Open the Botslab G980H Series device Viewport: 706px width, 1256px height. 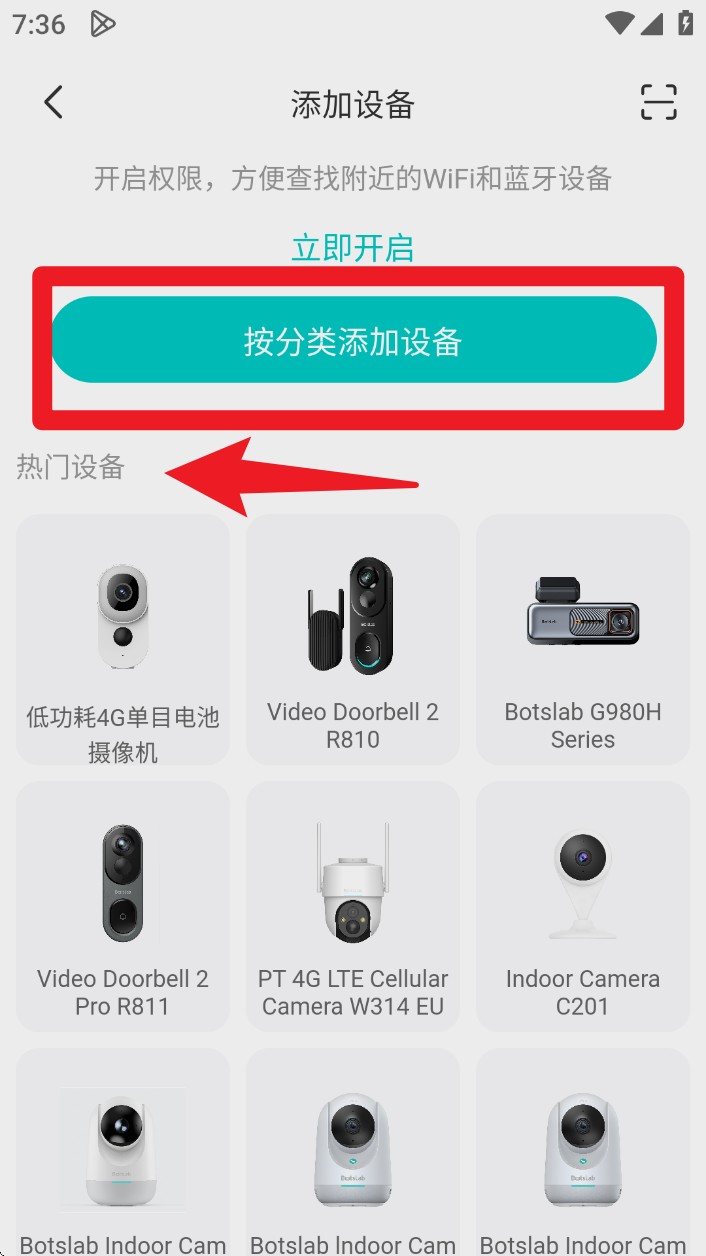coord(583,640)
